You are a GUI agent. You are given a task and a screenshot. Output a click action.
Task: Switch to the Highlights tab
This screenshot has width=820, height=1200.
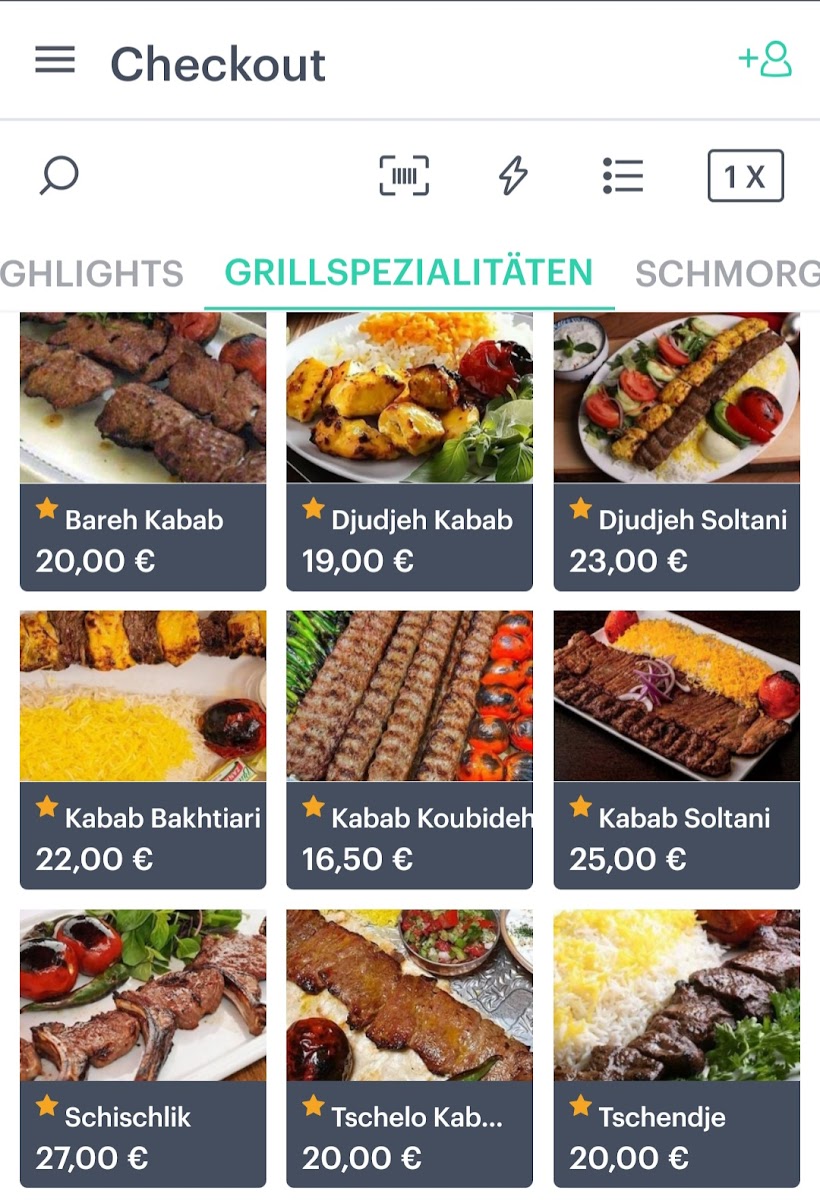pyautogui.click(x=92, y=273)
